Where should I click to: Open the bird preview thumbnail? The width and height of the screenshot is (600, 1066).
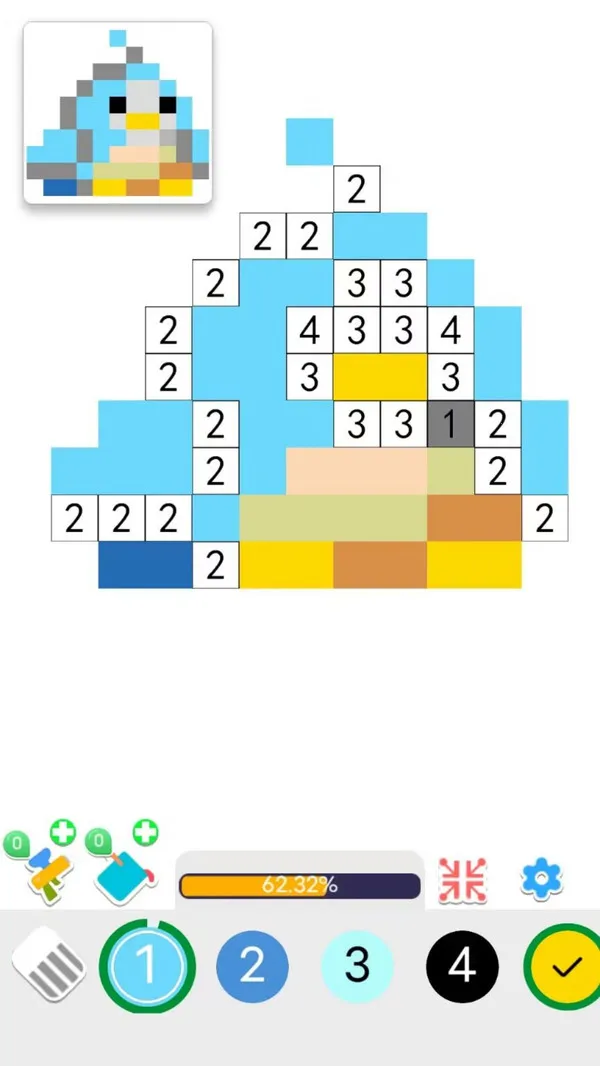click(x=118, y=113)
